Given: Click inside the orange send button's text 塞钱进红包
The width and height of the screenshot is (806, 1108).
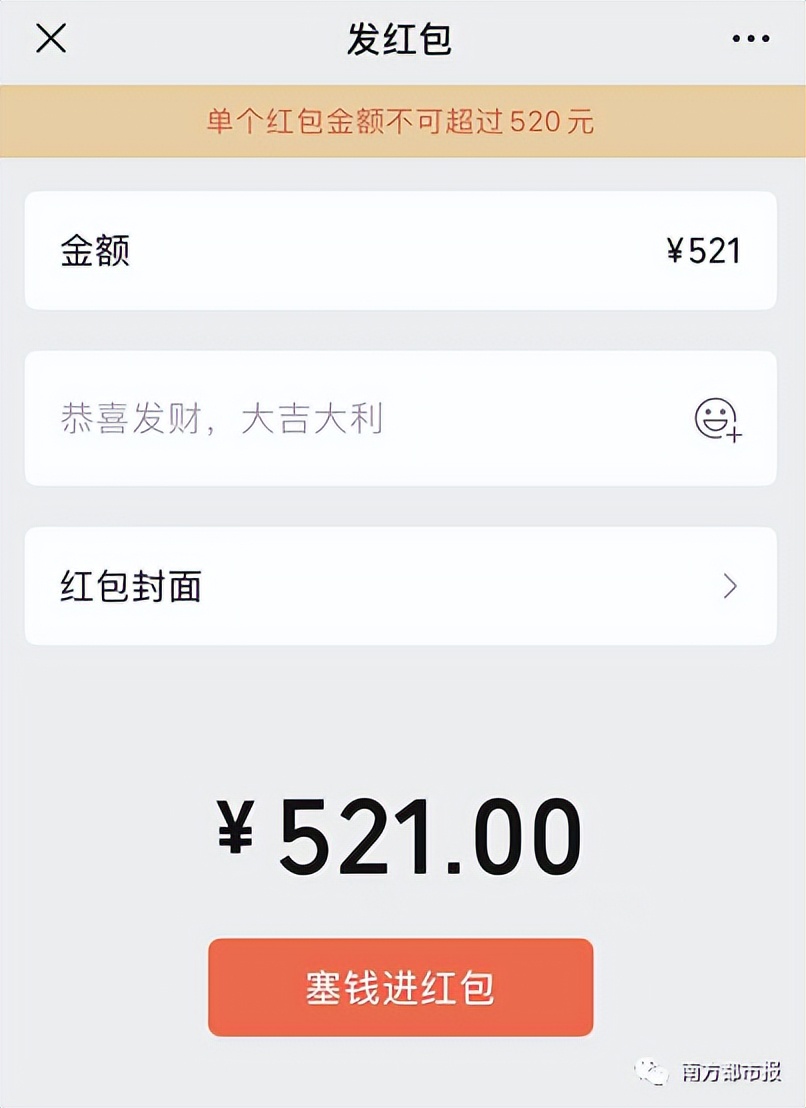Looking at the screenshot, I should coord(400,987).
